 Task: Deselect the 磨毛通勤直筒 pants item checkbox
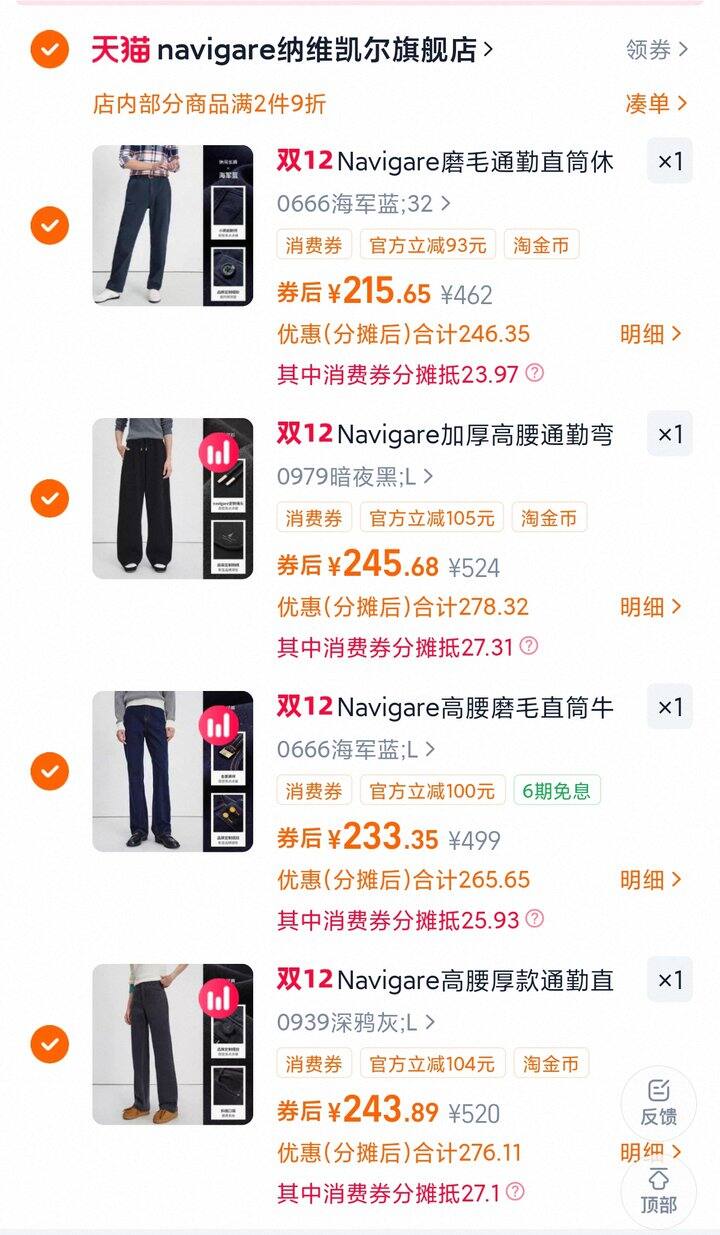coord(49,225)
